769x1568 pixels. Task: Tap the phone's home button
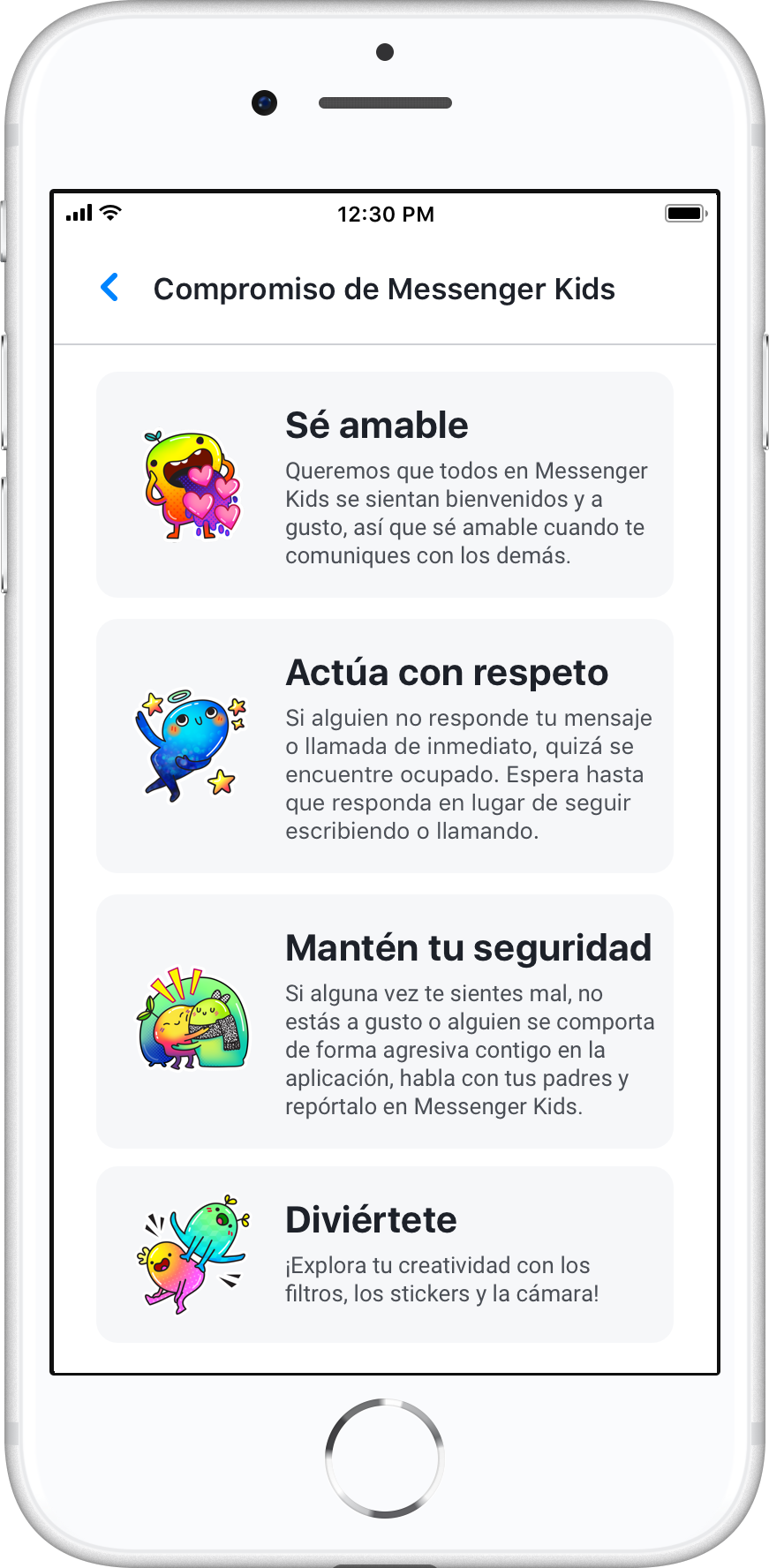[384, 1458]
